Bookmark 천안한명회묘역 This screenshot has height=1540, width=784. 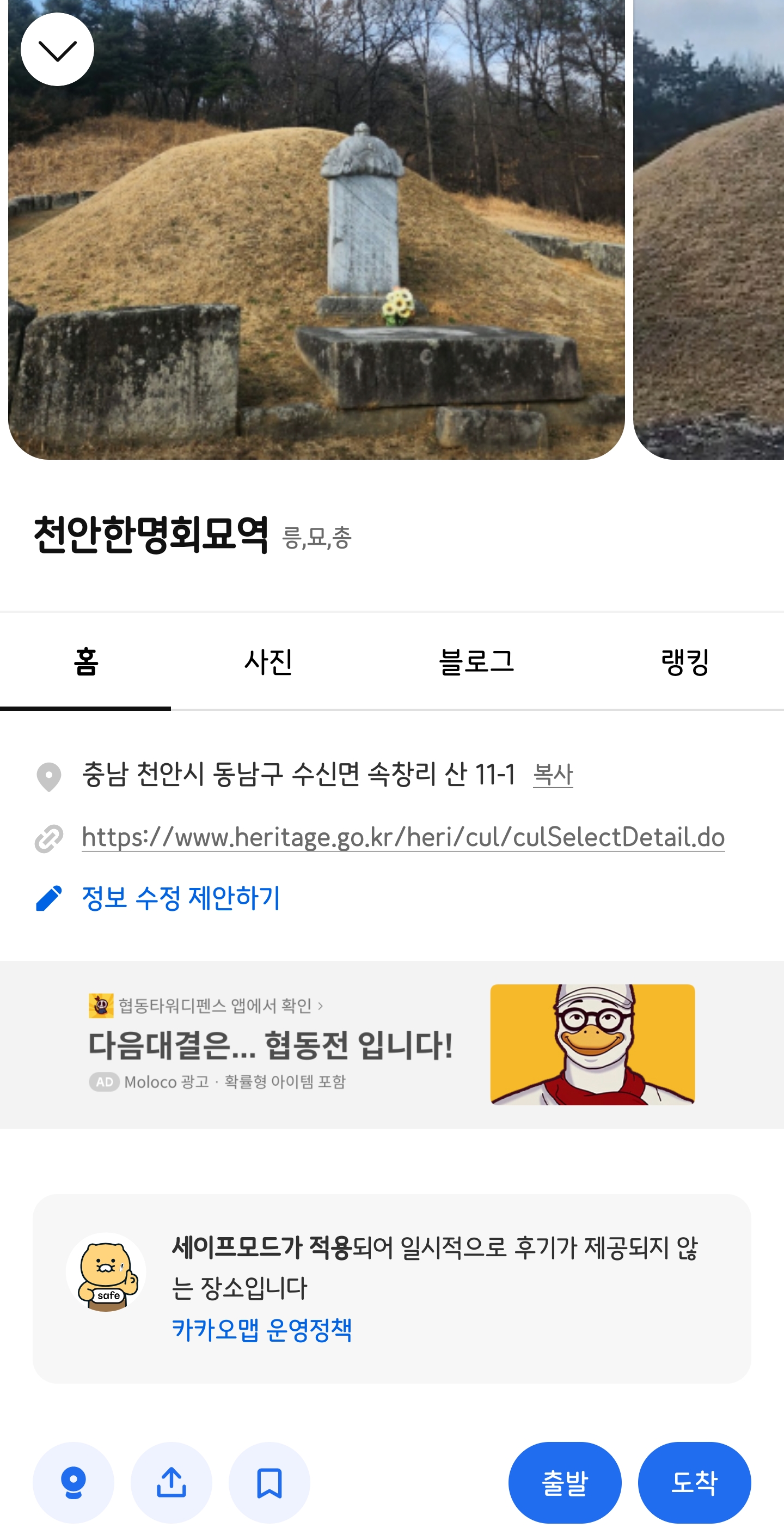[x=269, y=1483]
